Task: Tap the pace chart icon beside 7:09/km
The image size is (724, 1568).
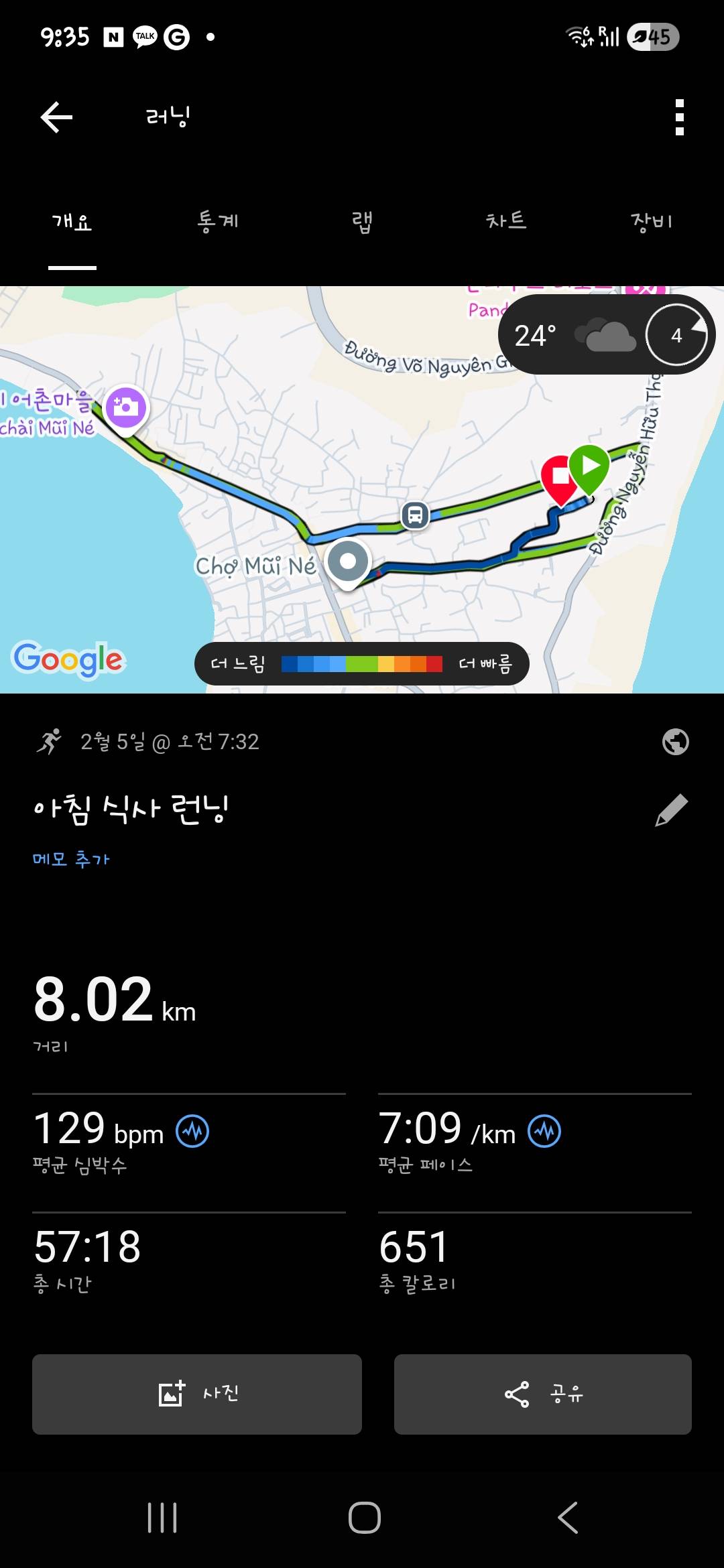Action: (544, 1132)
